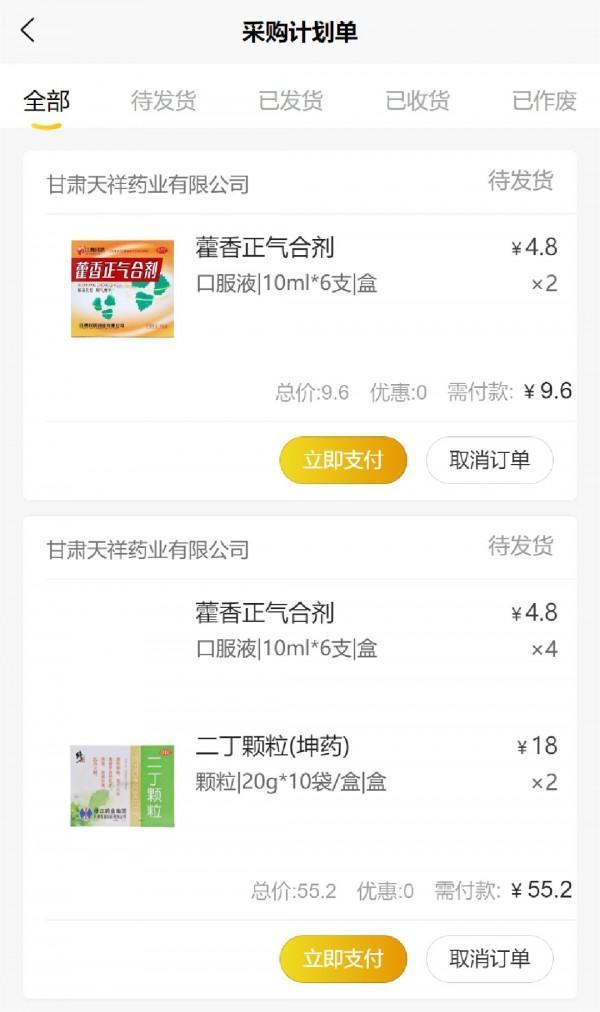Tap 取消订单 for the ¥9.6 order

pyautogui.click(x=490, y=460)
